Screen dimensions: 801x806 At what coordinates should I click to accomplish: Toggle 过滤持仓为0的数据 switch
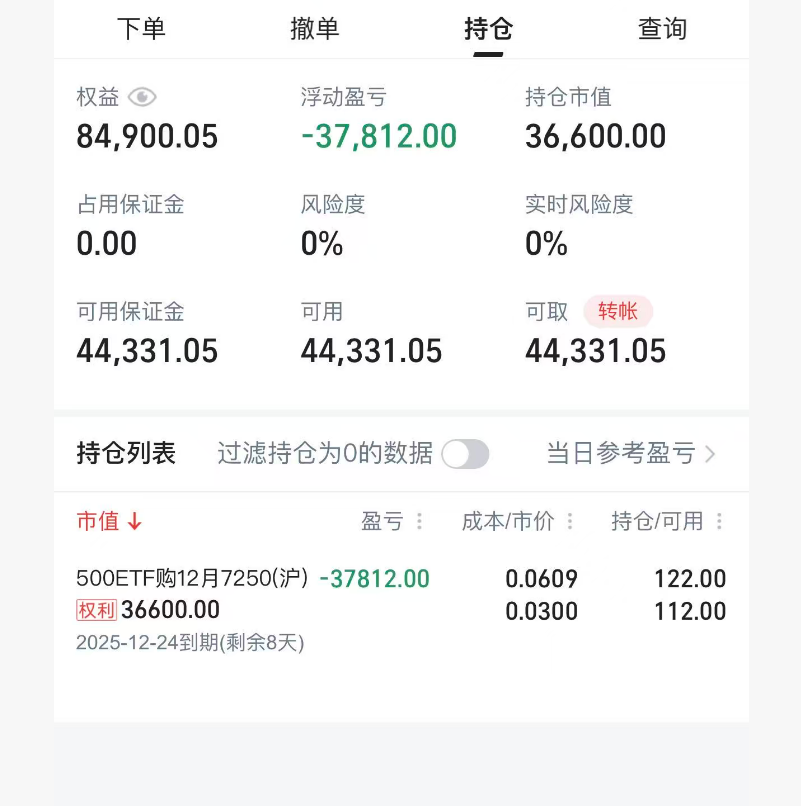(465, 454)
